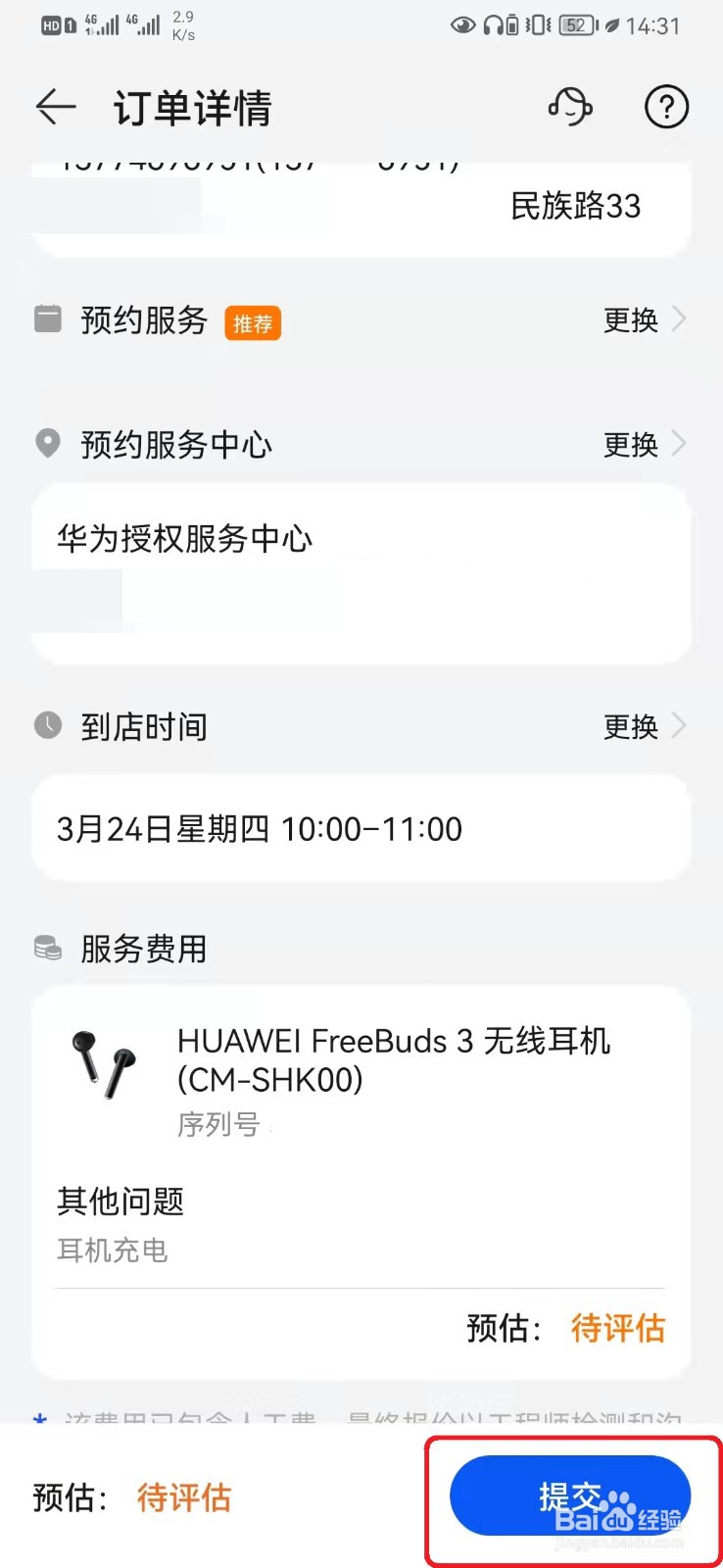Open customer service via the headset icon
723x1568 pixels.
point(571,108)
